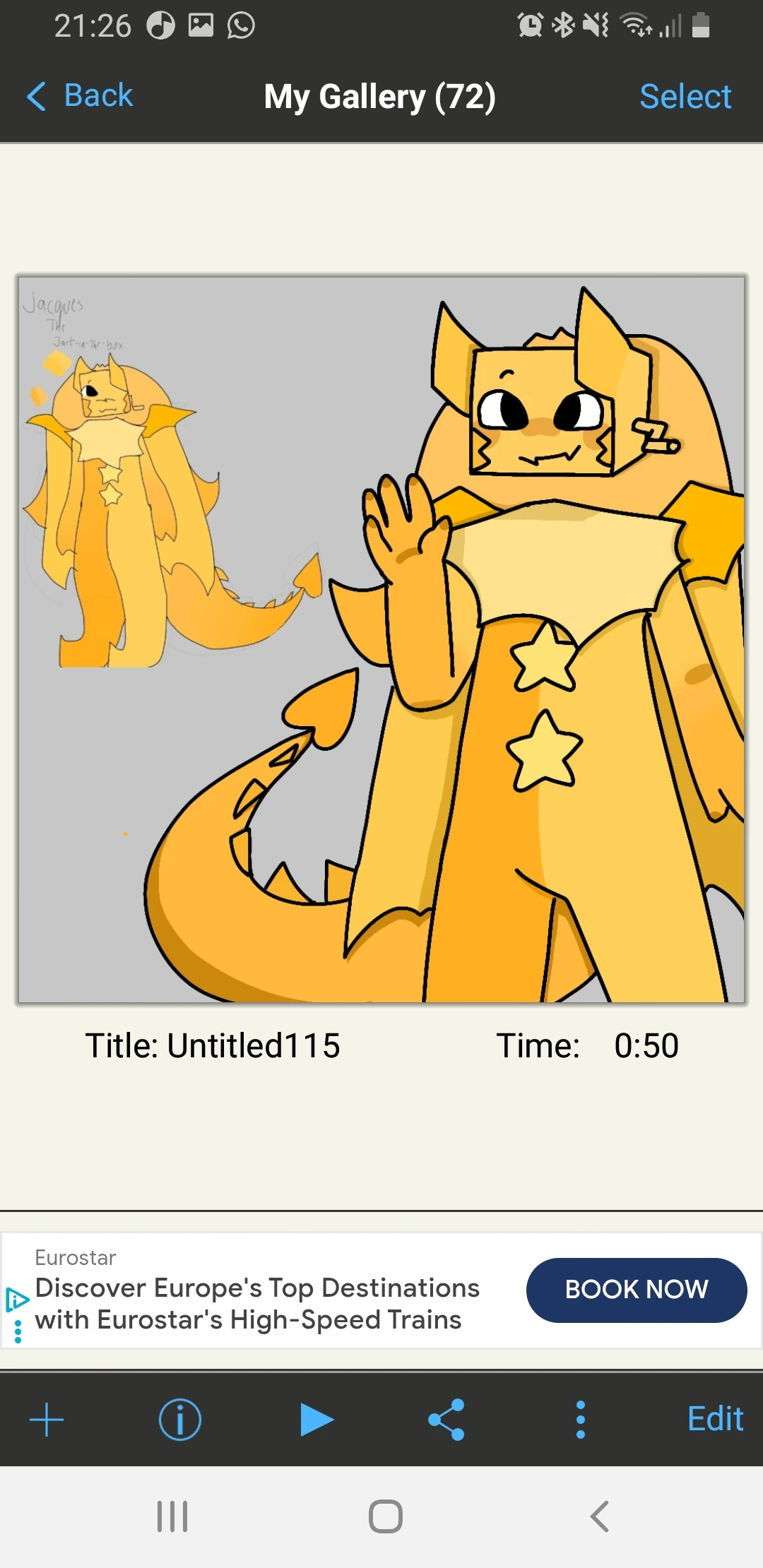Open the more options menu
This screenshot has width=763, height=1568.
(580, 1420)
